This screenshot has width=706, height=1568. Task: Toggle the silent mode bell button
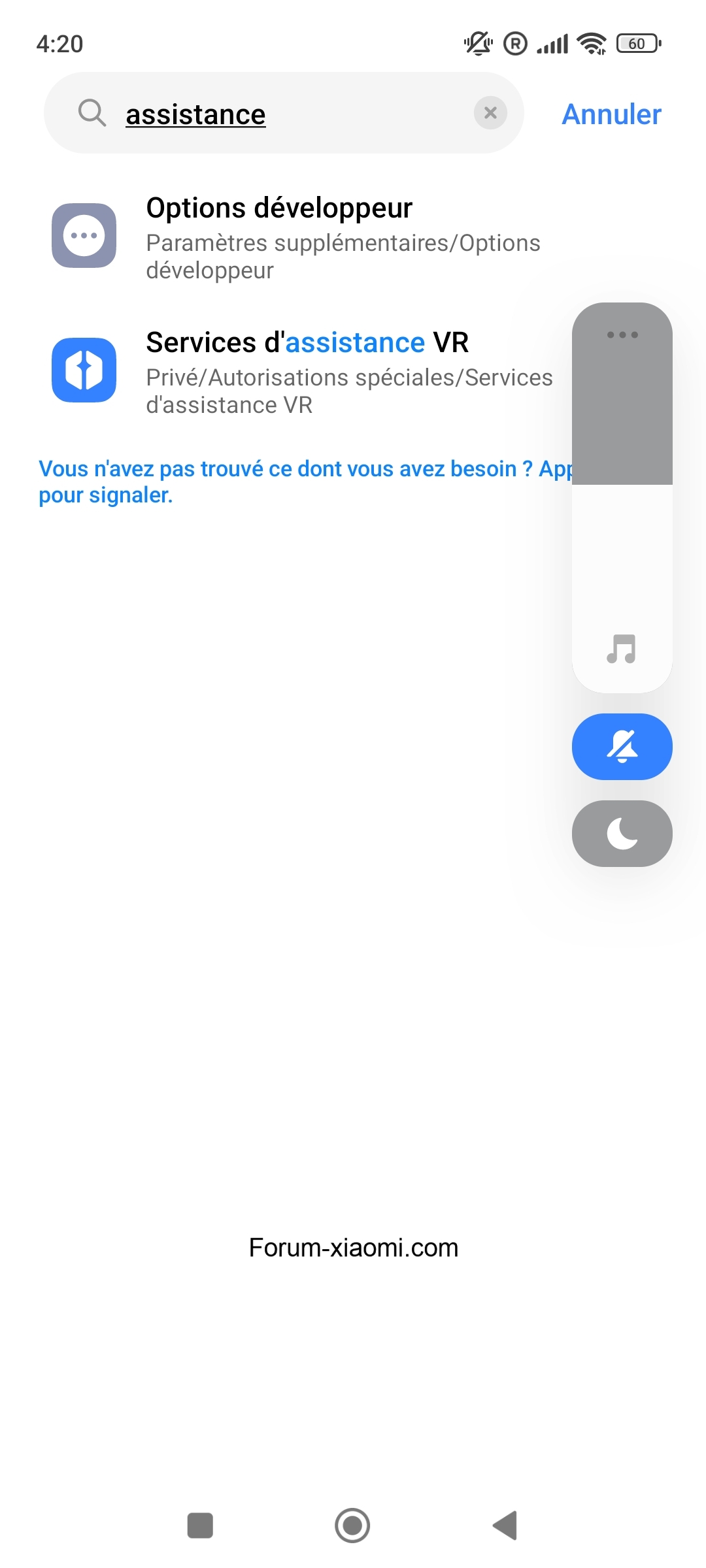(622, 747)
